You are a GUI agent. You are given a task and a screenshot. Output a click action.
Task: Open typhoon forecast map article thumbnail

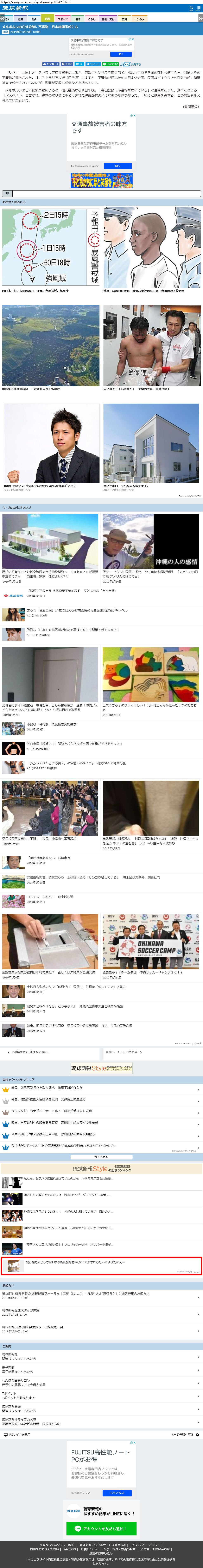(x=50, y=247)
